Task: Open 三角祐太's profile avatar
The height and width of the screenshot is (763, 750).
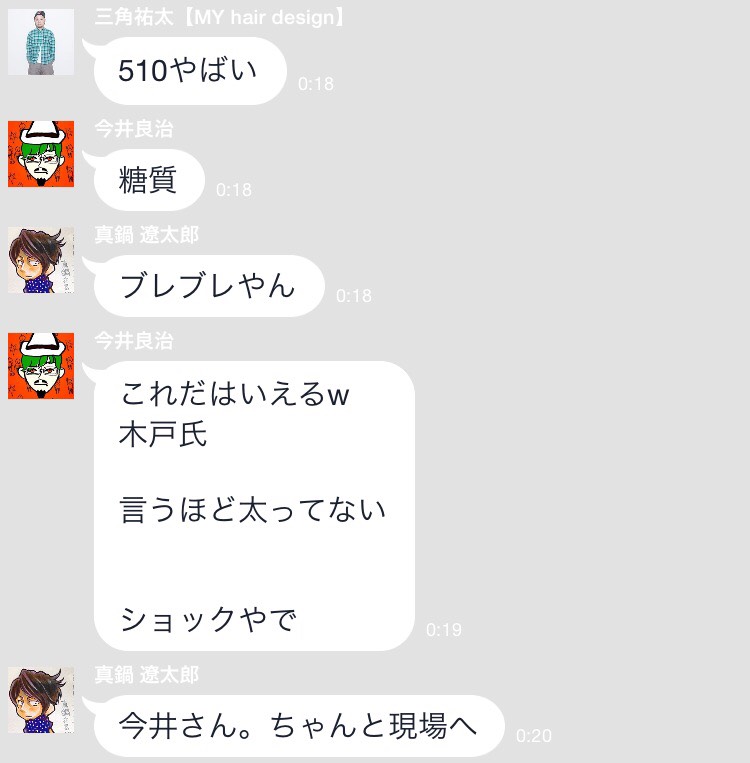Action: pyautogui.click(x=41, y=42)
